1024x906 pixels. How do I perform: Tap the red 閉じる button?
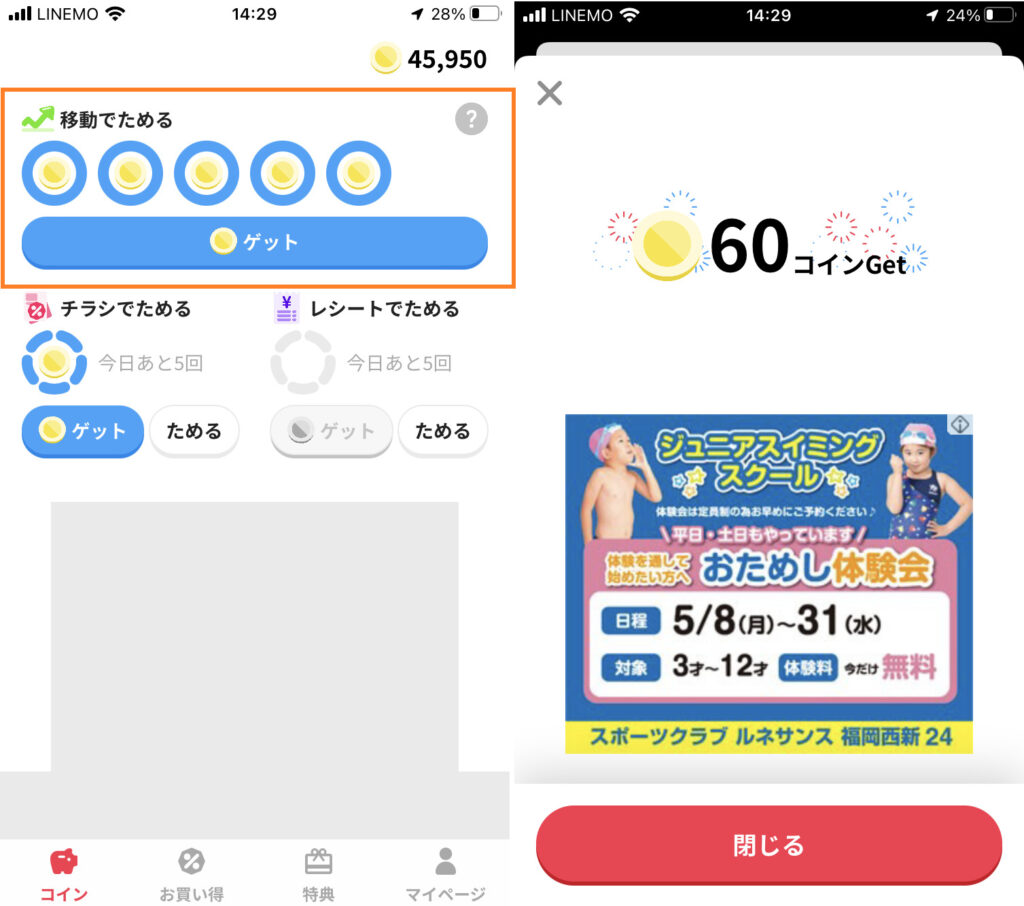pos(768,845)
